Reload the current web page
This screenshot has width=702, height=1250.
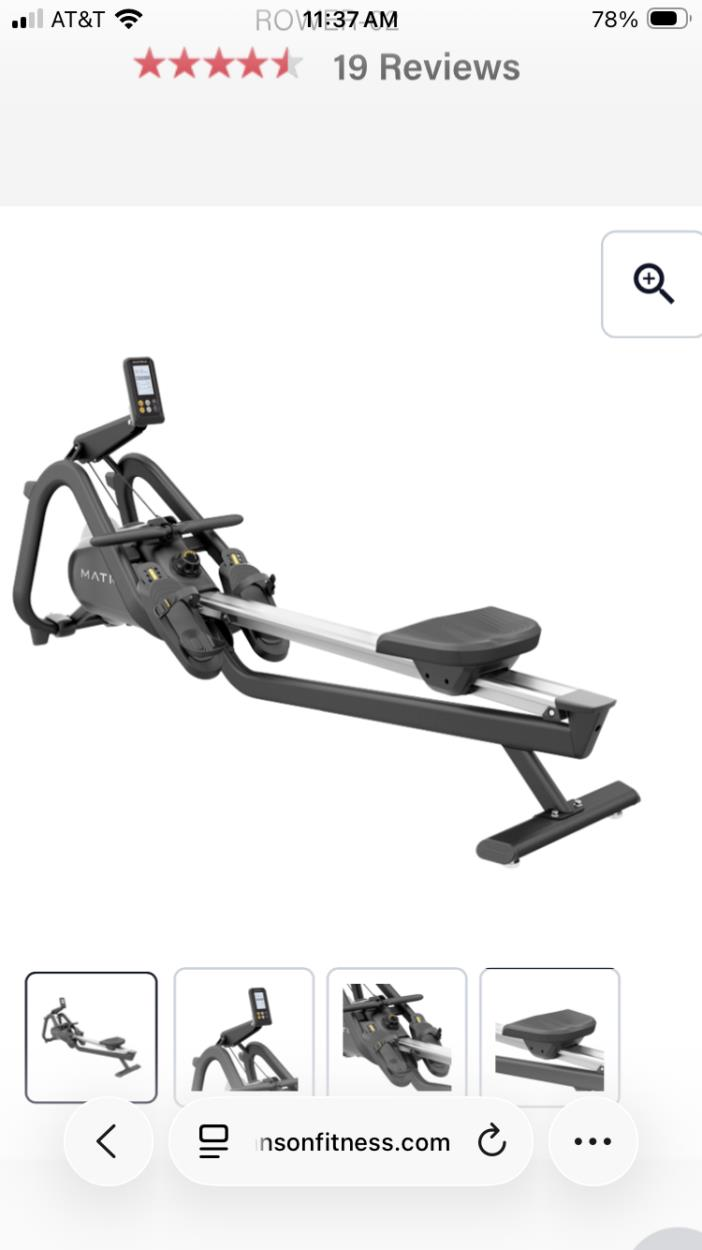[x=491, y=1142]
